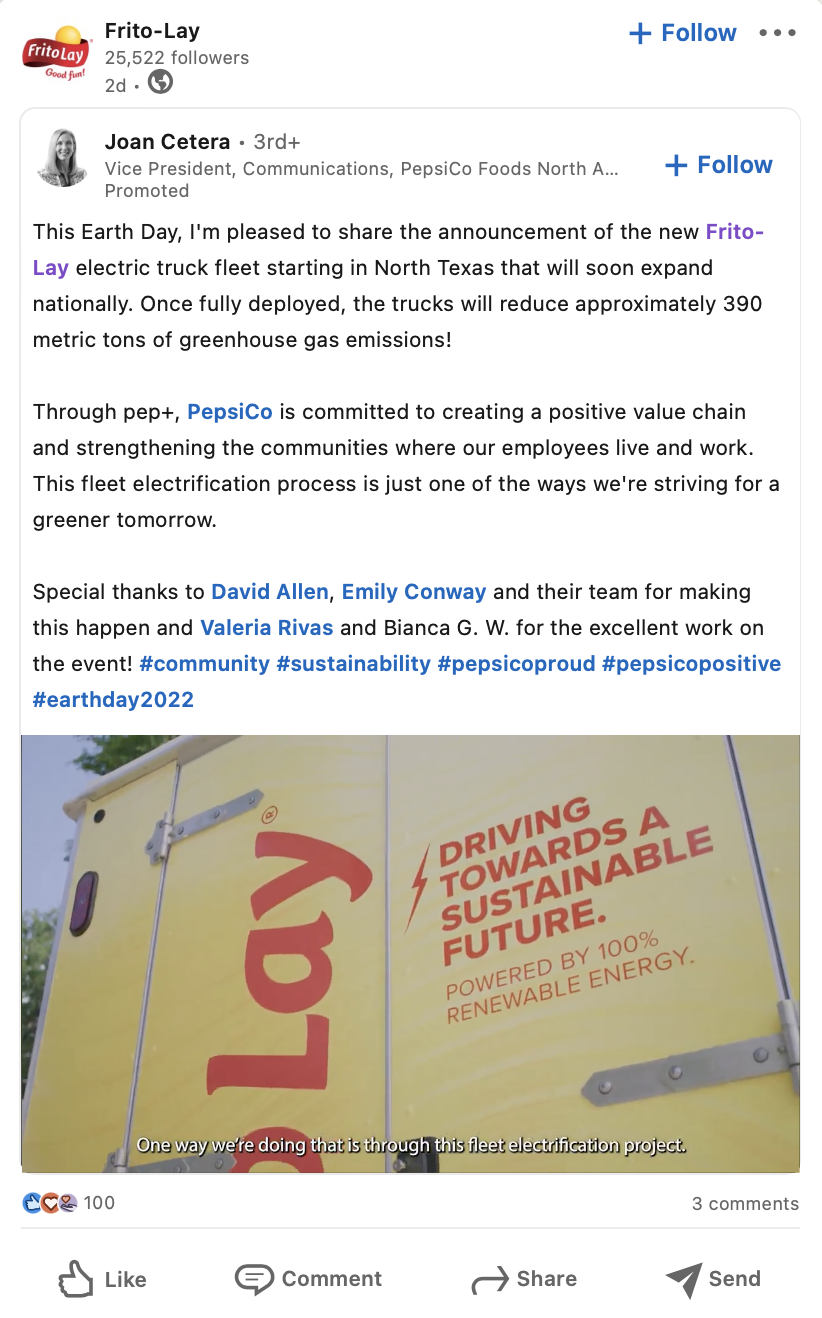Open Emily Conway's tagged profile
The image size is (822, 1318).
coord(413,591)
